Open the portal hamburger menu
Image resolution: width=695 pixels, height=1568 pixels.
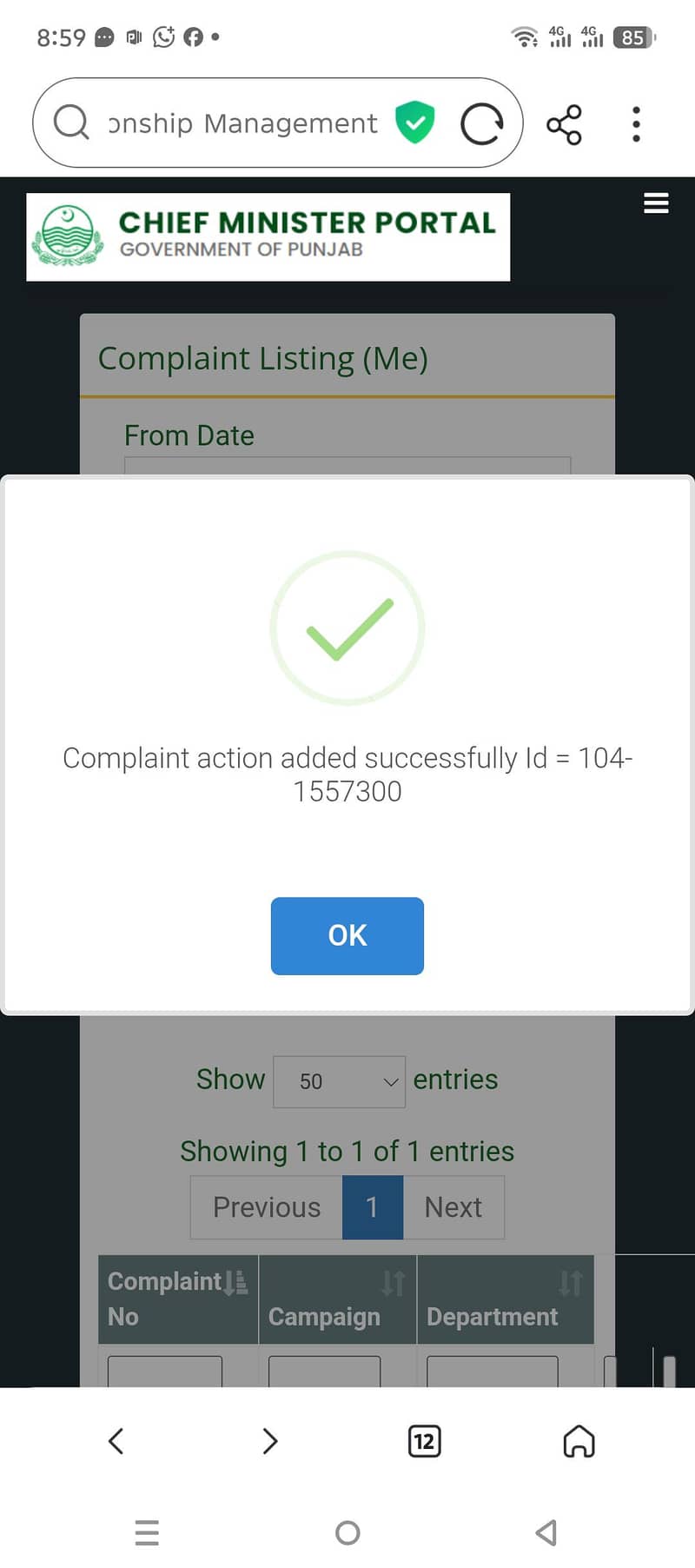655,203
